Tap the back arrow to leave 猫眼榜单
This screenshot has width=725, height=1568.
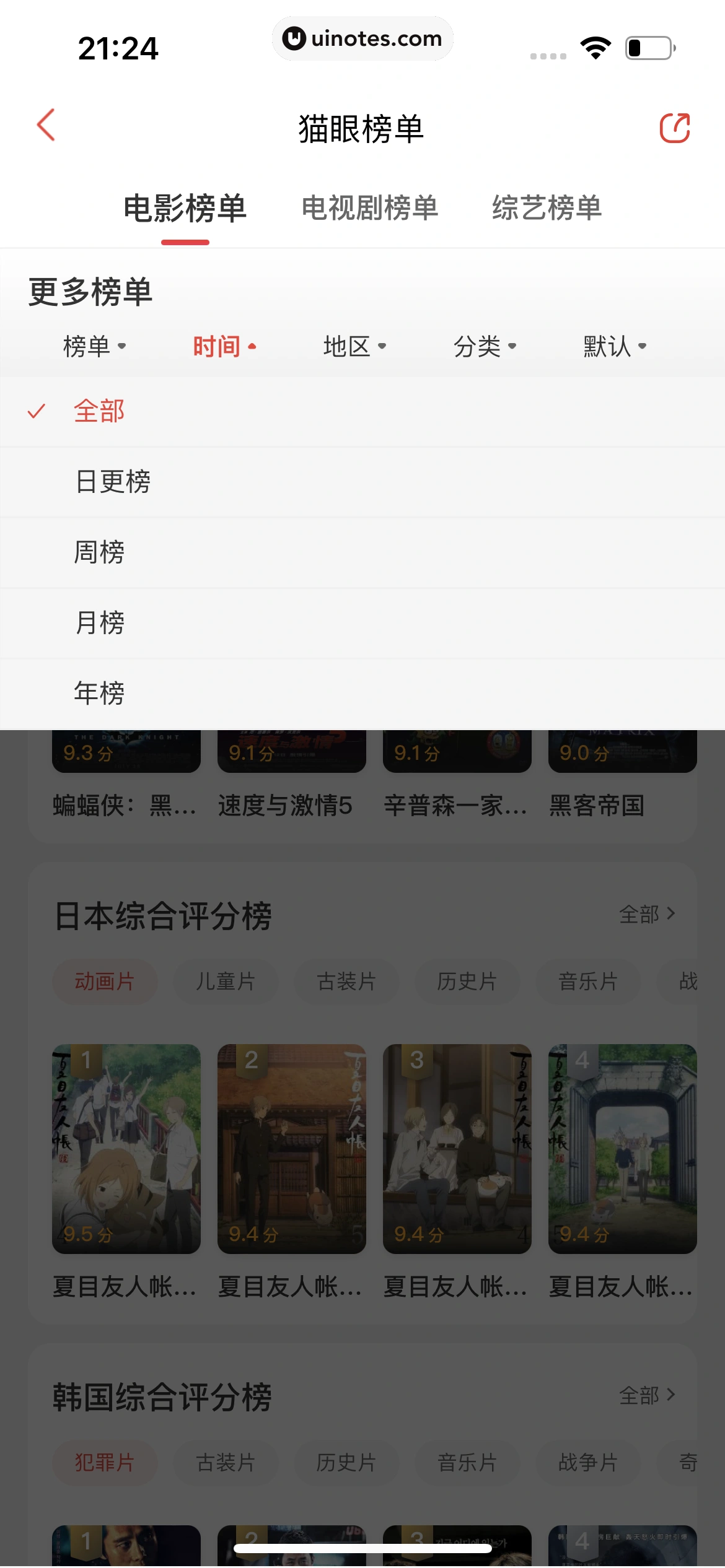point(43,126)
